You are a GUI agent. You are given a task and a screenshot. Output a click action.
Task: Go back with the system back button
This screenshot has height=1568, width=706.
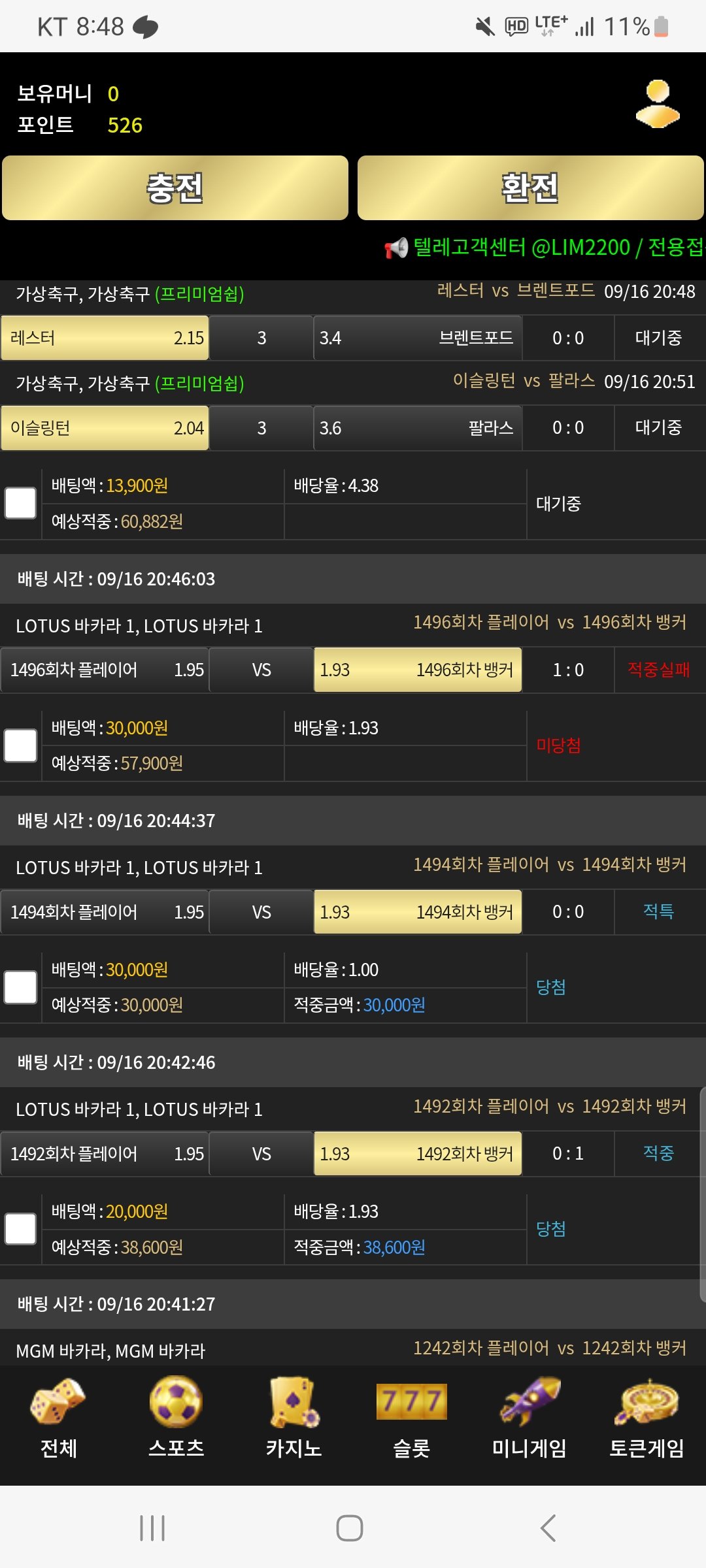point(548,1528)
